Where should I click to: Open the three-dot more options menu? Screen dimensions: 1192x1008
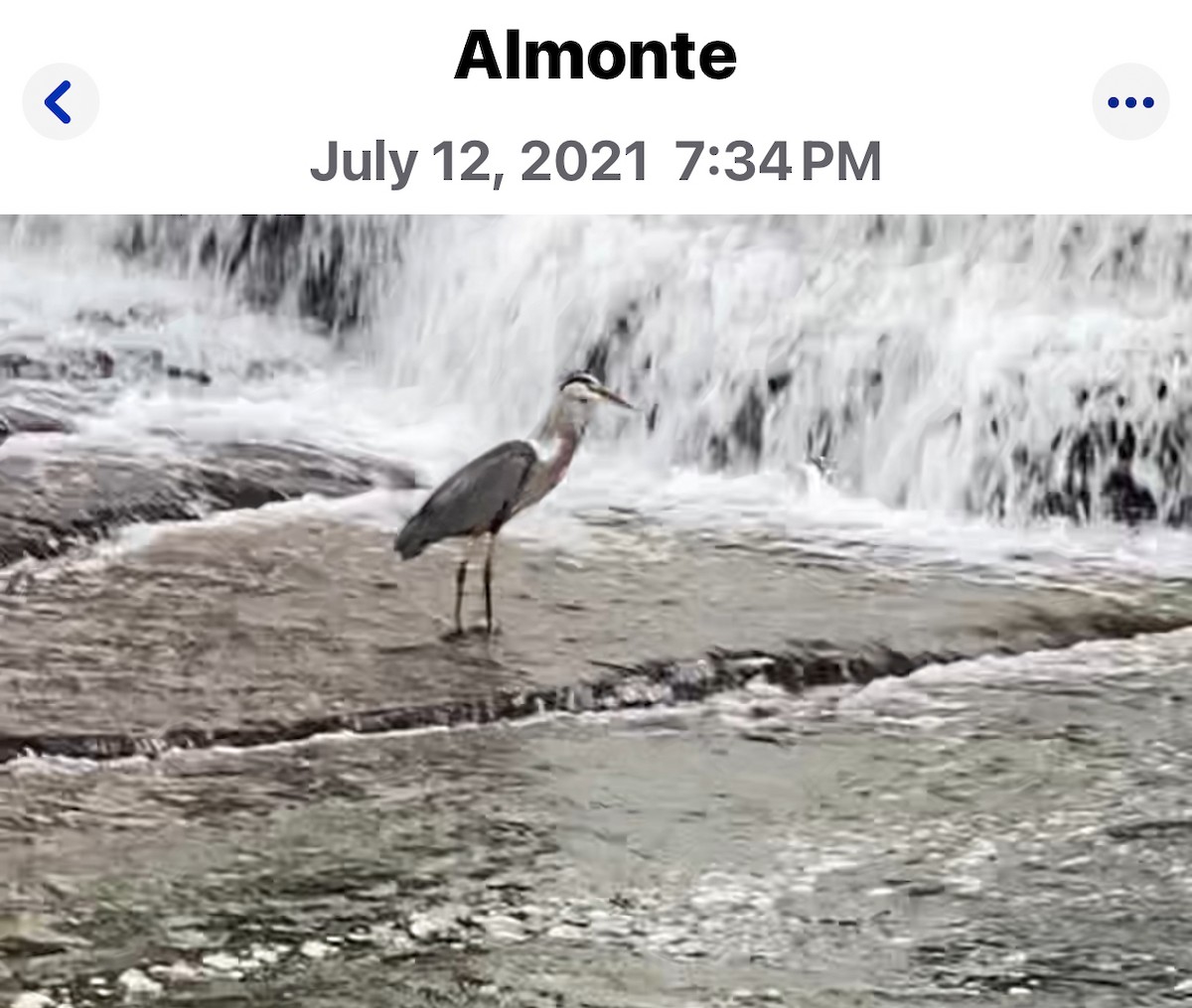point(1130,102)
